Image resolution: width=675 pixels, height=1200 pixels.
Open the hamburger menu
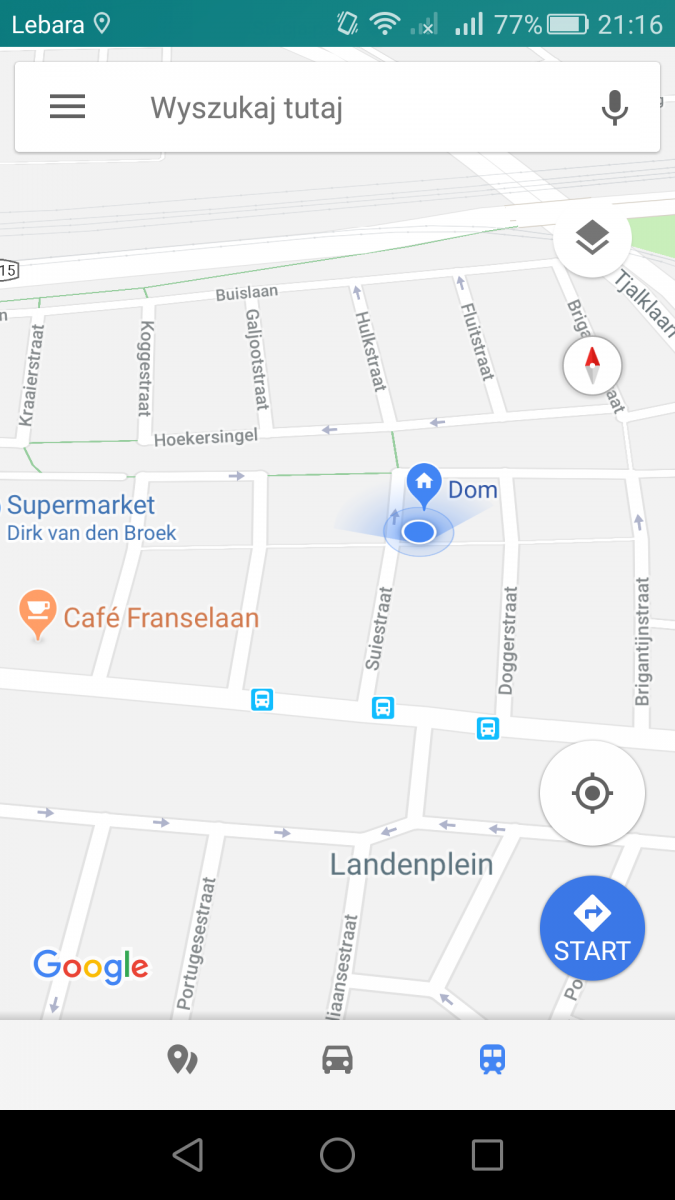pos(67,107)
